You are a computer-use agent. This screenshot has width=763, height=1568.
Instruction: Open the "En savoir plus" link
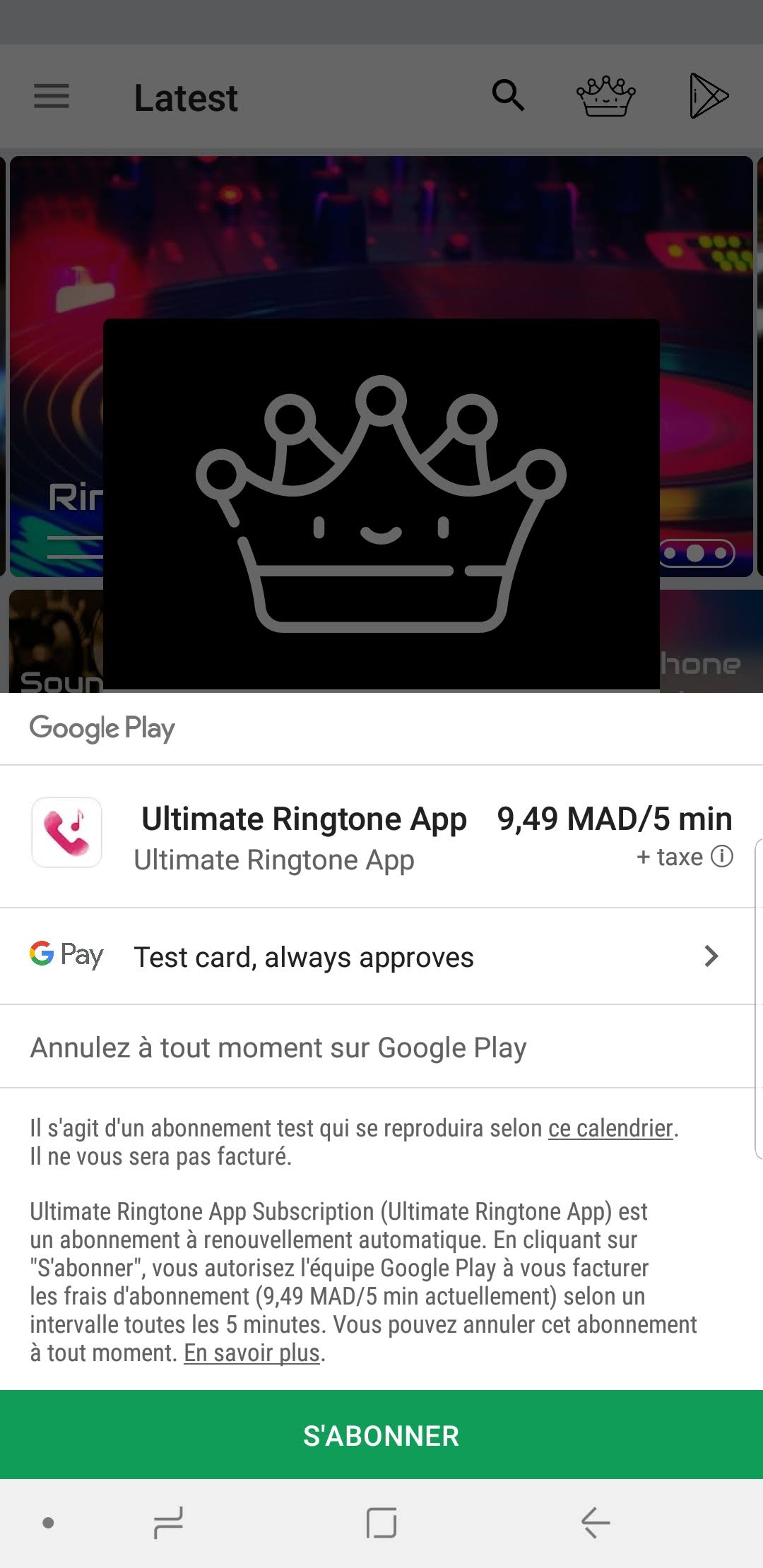252,1353
